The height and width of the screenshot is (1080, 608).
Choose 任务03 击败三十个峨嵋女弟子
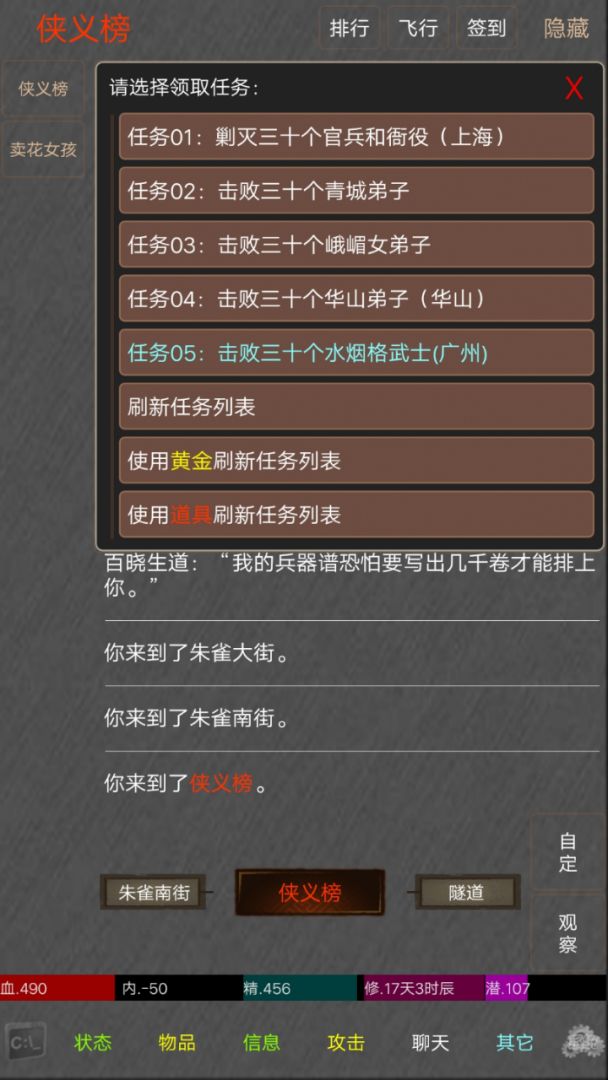355,245
